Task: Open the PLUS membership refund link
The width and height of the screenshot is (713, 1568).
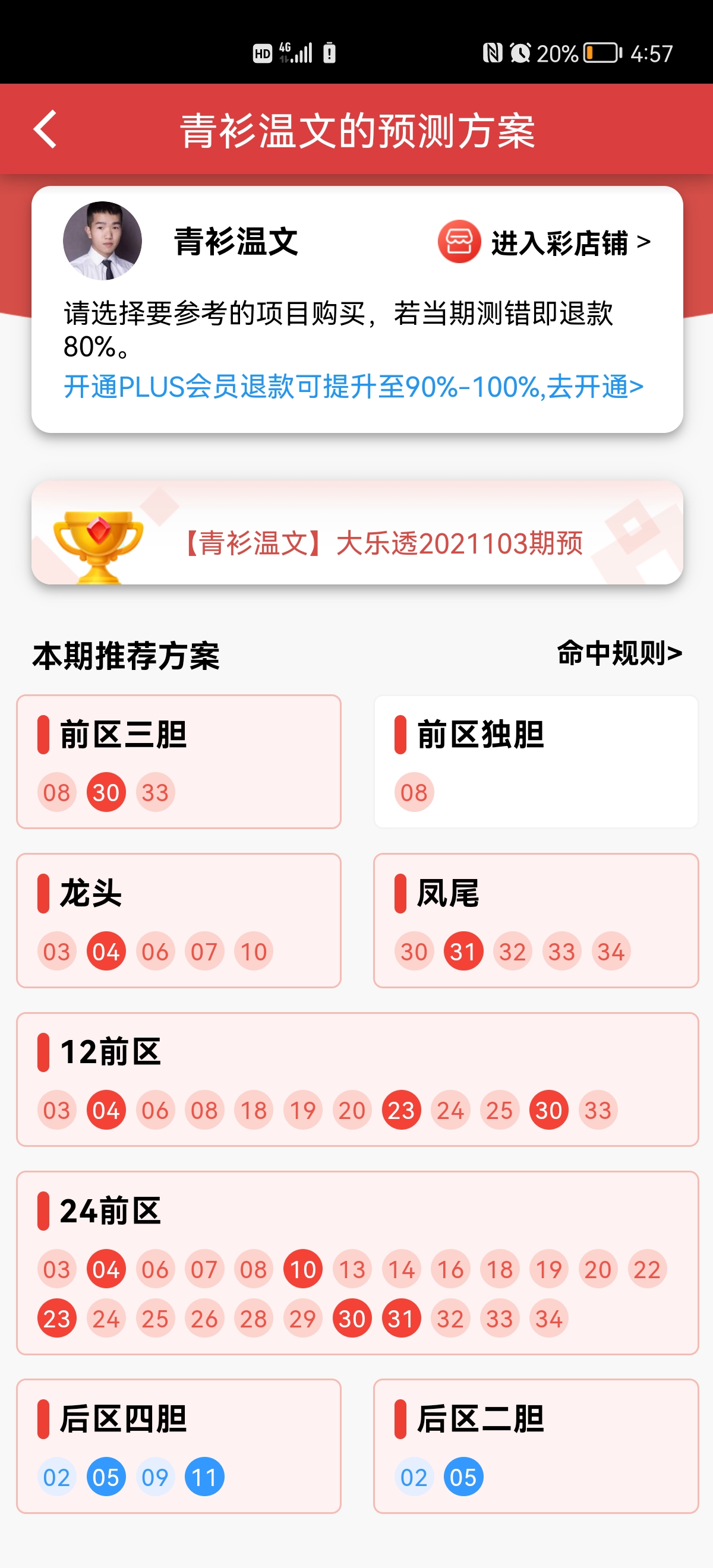Action: pos(353,387)
